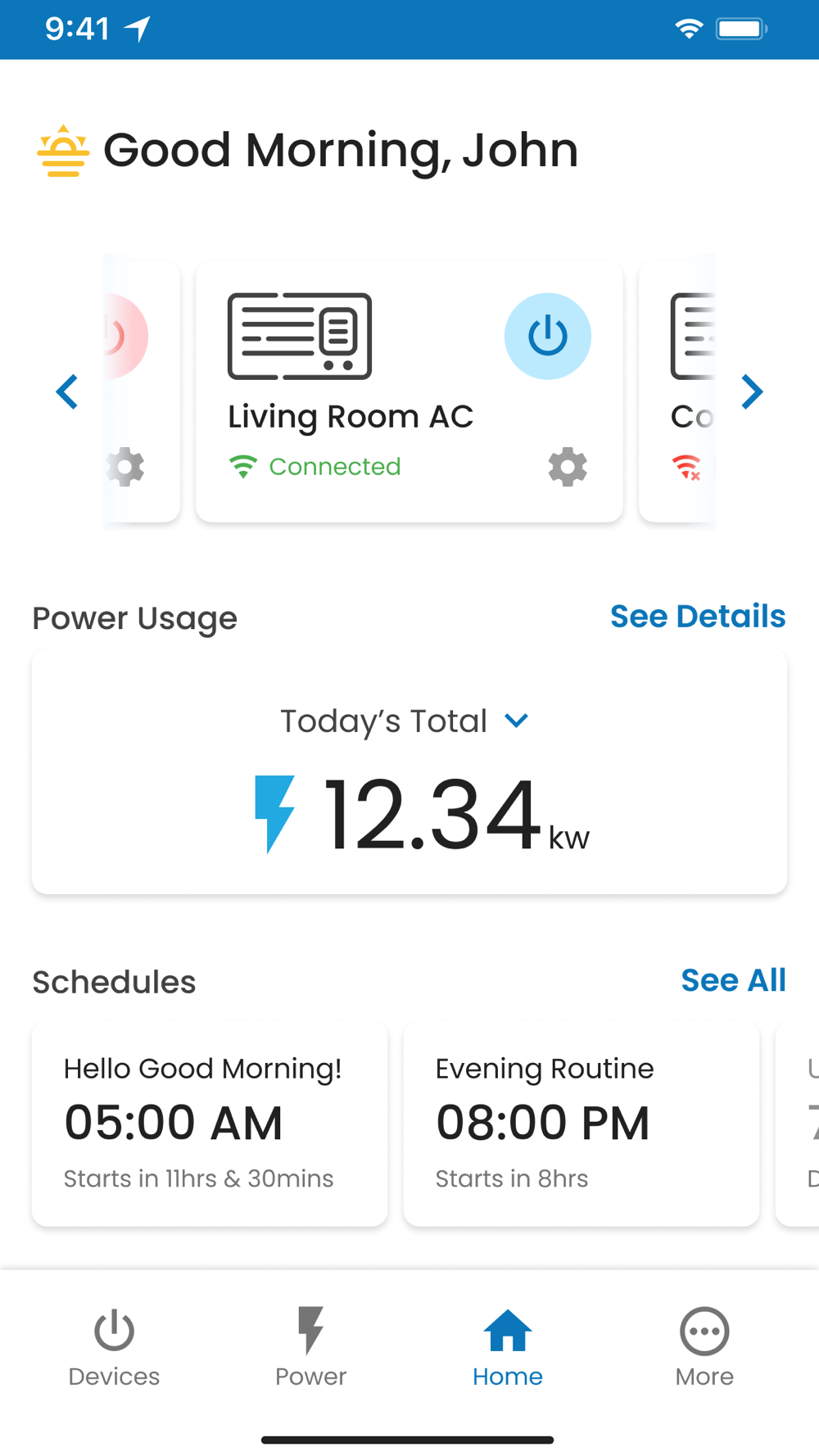The image size is (819, 1456).
Task: See Details of power usage
Action: 698,616
